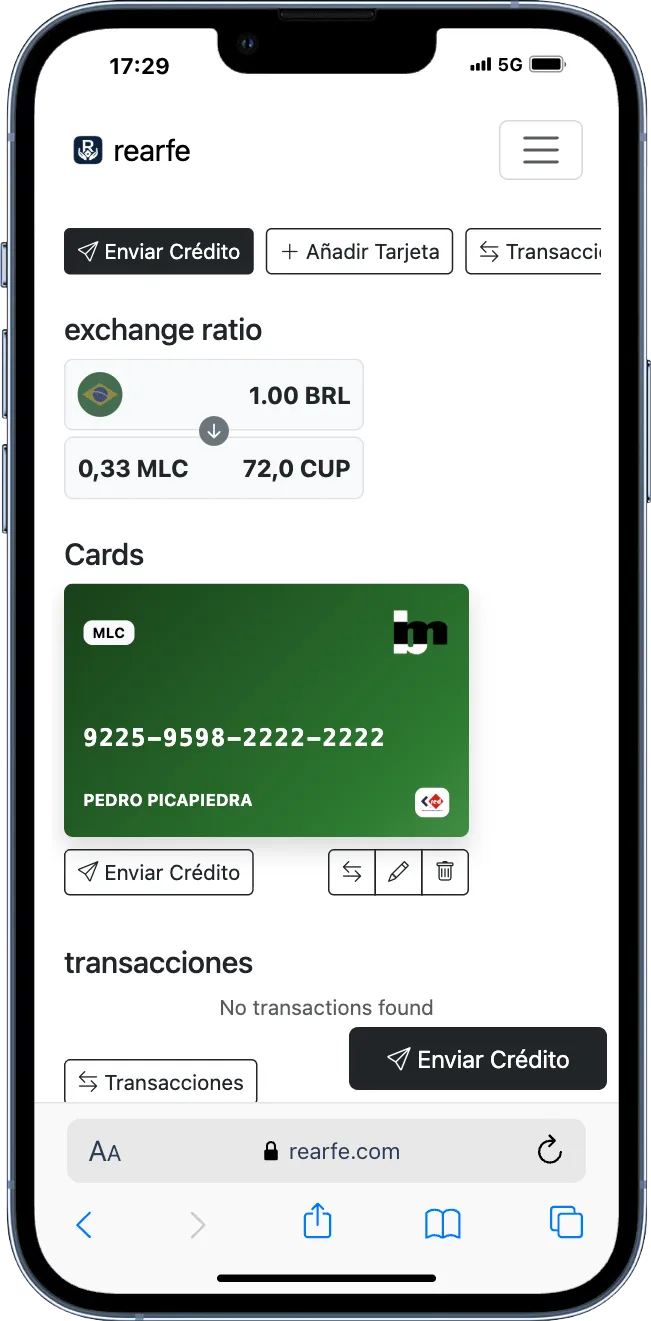The height and width of the screenshot is (1321, 651).
Task: Go back in Safari
Action: coord(84,1224)
